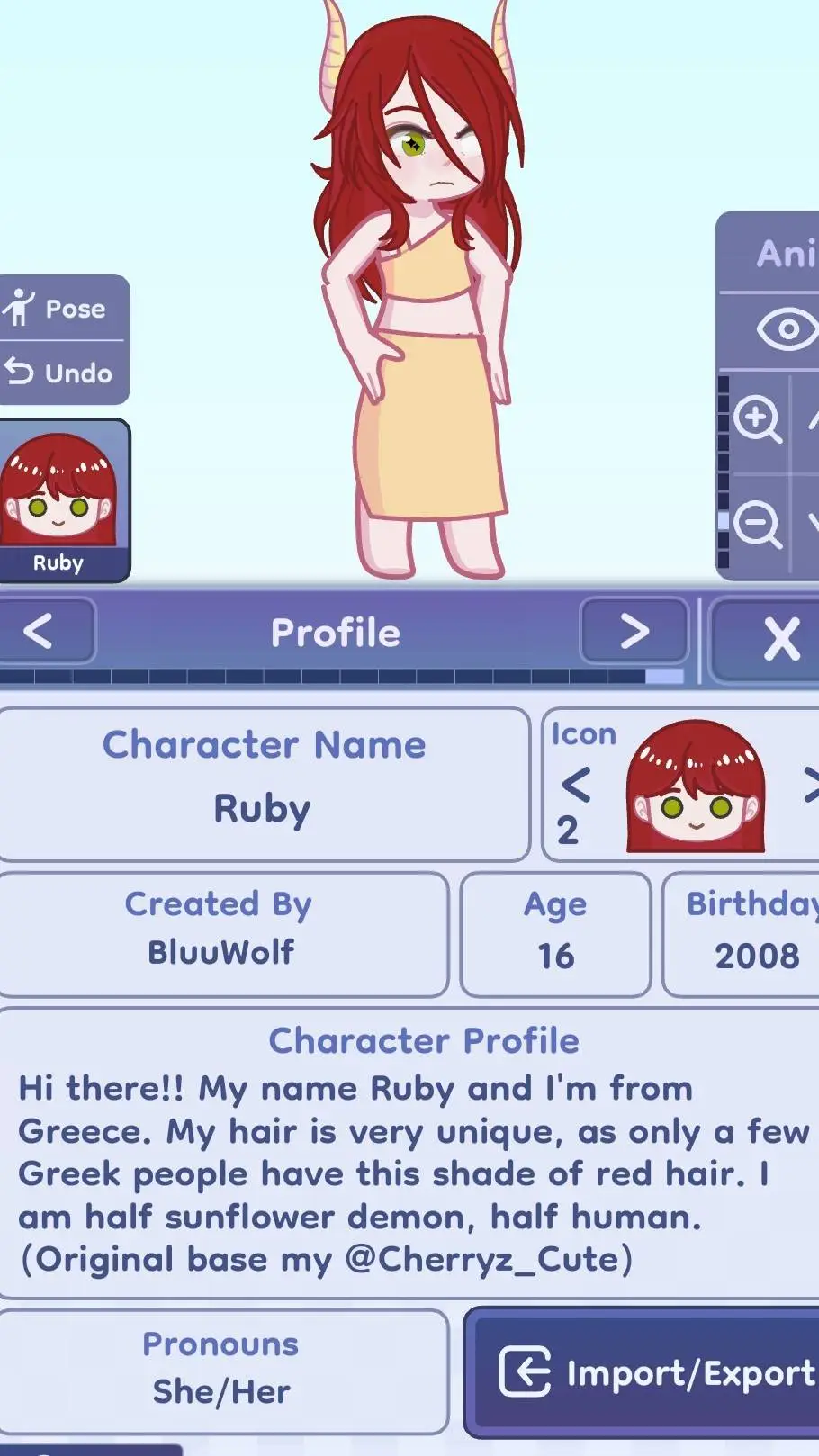Switch to the previous icon

click(x=576, y=785)
